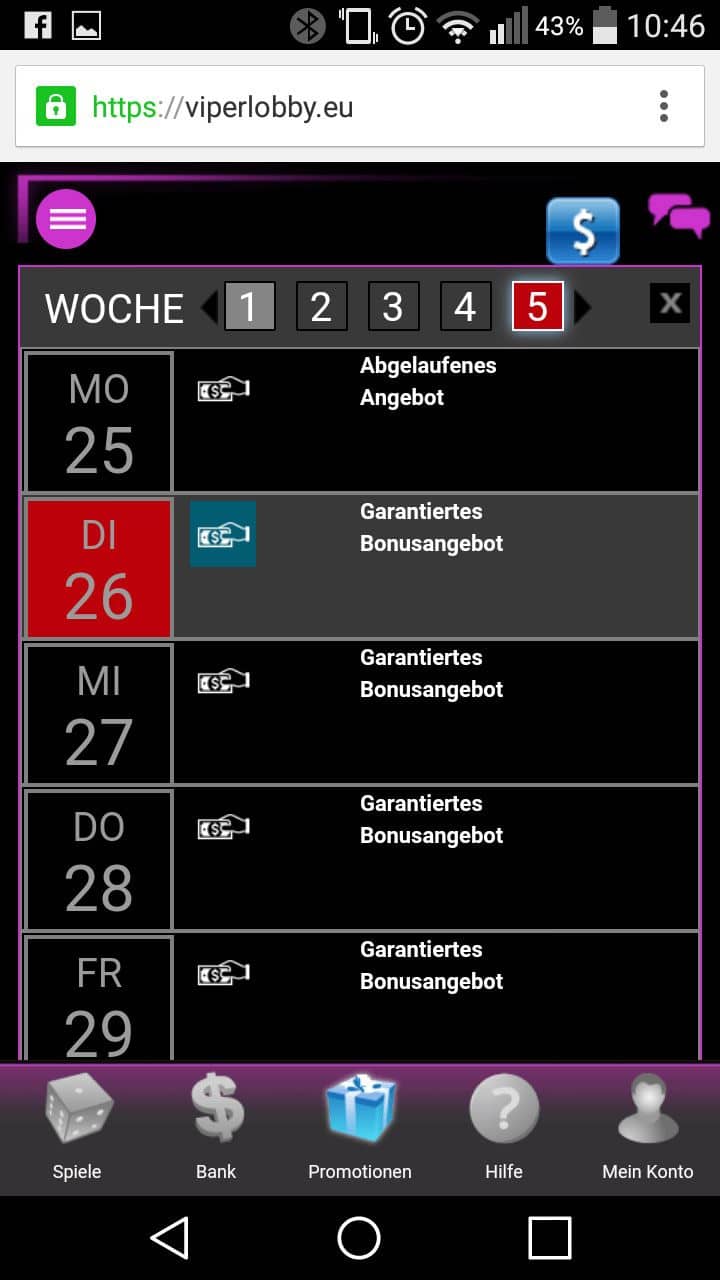
Task: Open the blue dollar bank icon
Action: (x=583, y=231)
